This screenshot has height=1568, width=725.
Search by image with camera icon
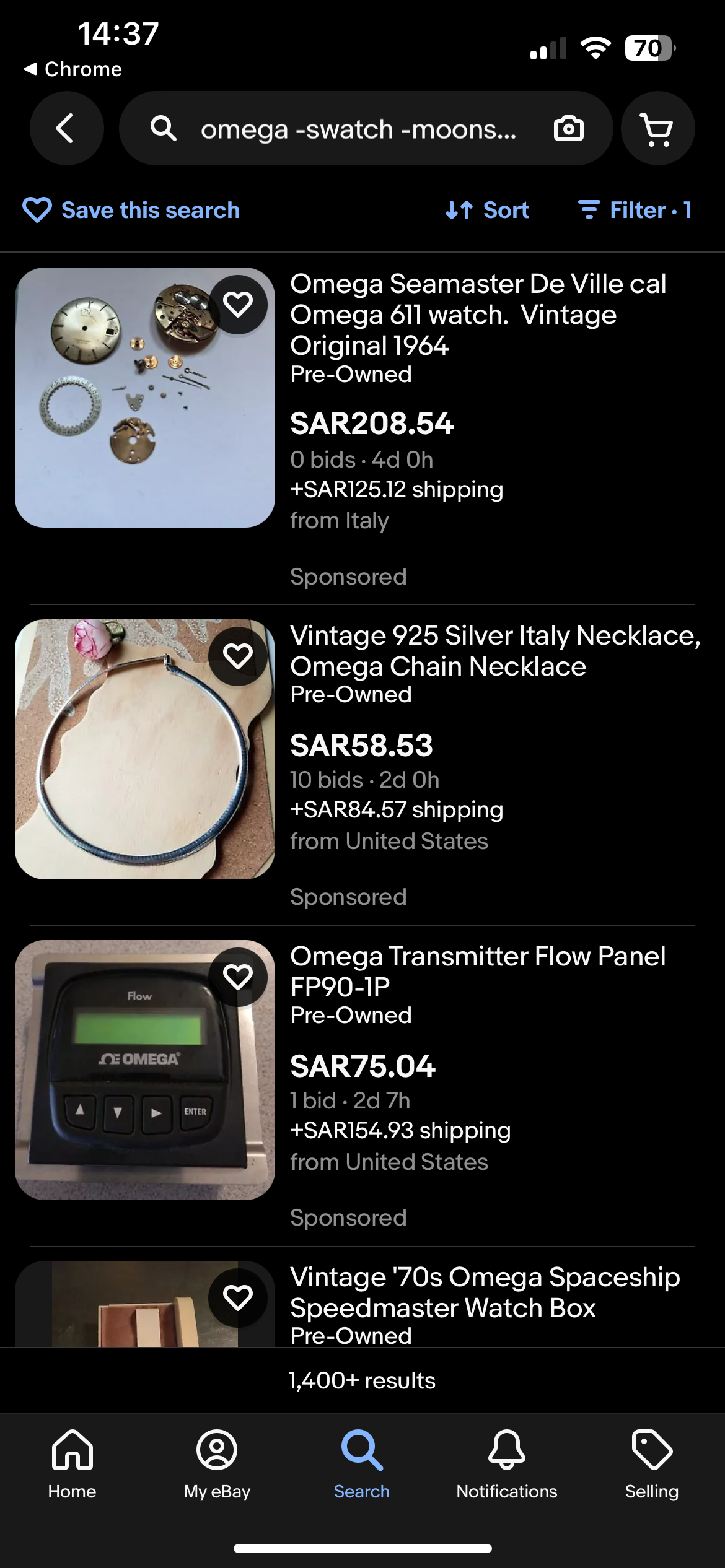568,129
